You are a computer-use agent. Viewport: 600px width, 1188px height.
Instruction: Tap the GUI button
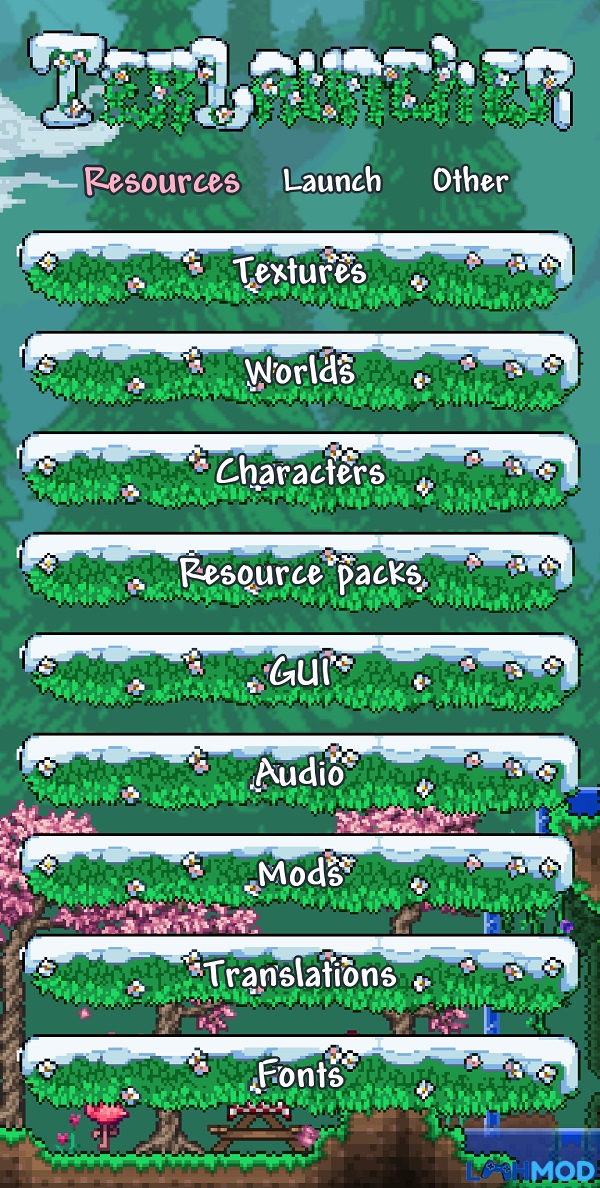click(x=299, y=673)
